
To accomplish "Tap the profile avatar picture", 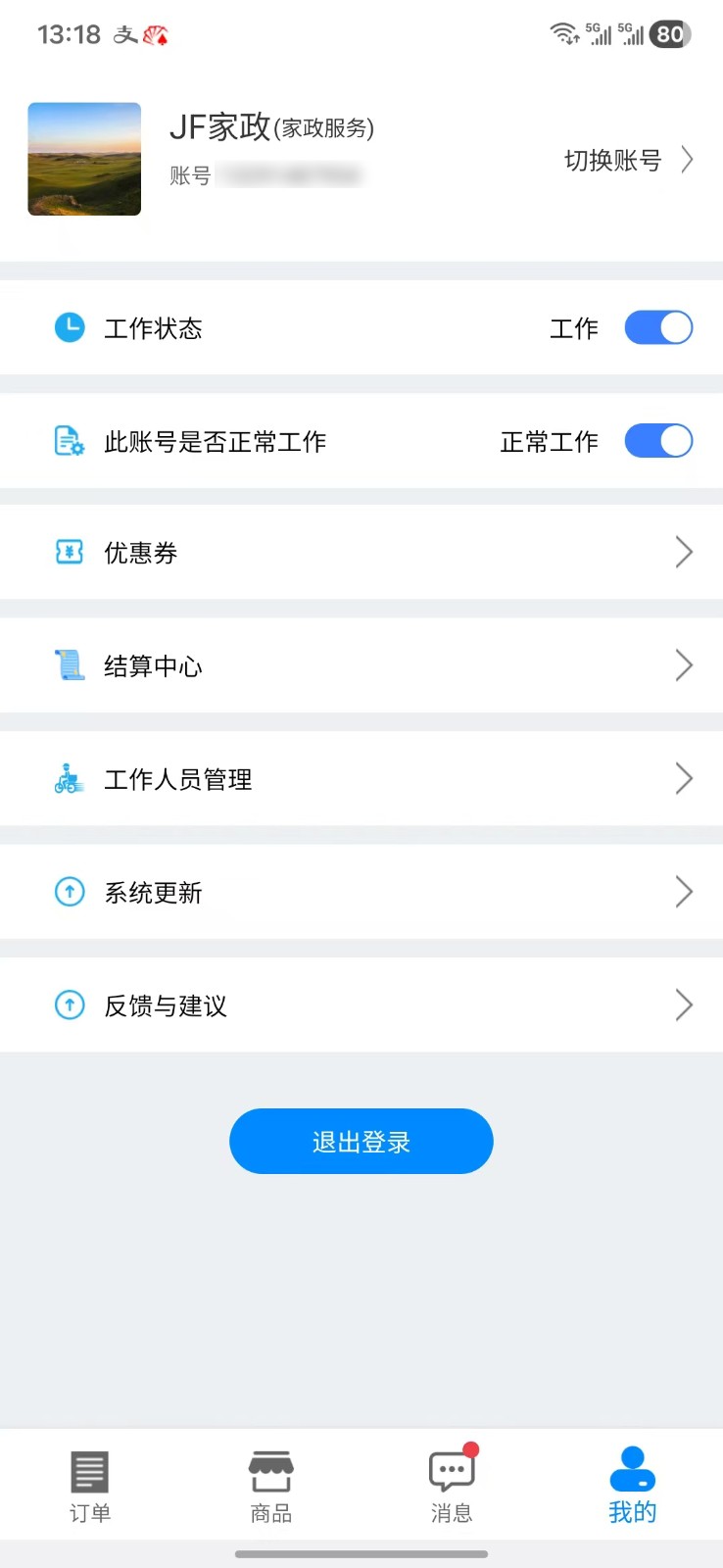I will [x=84, y=159].
